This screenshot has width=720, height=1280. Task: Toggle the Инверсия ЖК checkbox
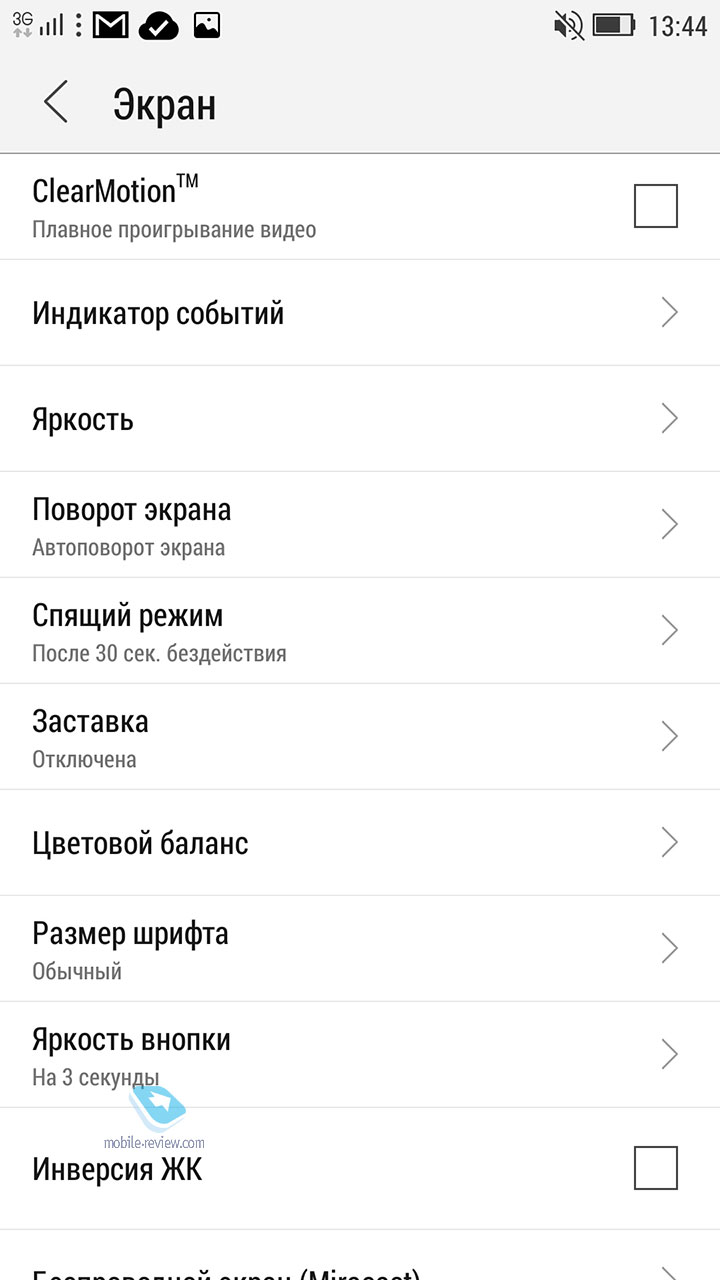pos(656,1168)
